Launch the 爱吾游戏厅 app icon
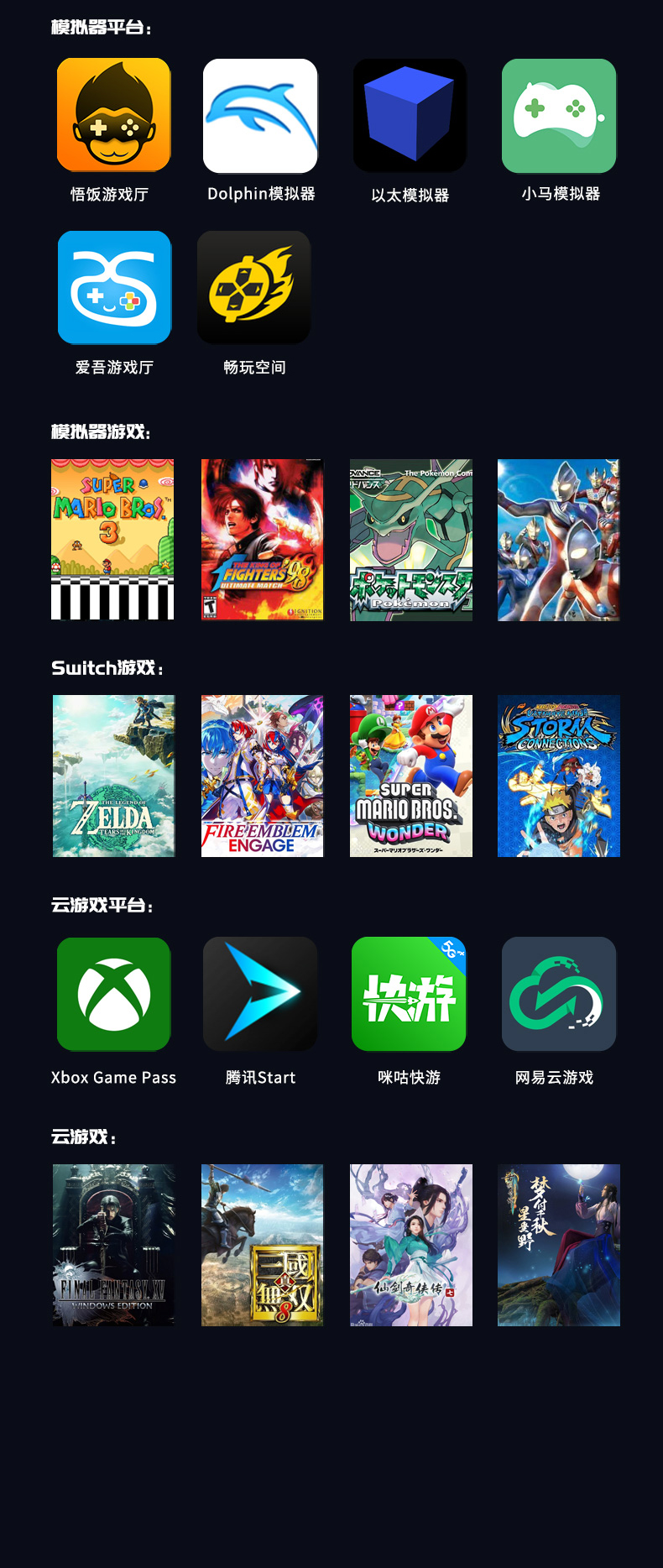The height and width of the screenshot is (1568, 663). coord(113,286)
